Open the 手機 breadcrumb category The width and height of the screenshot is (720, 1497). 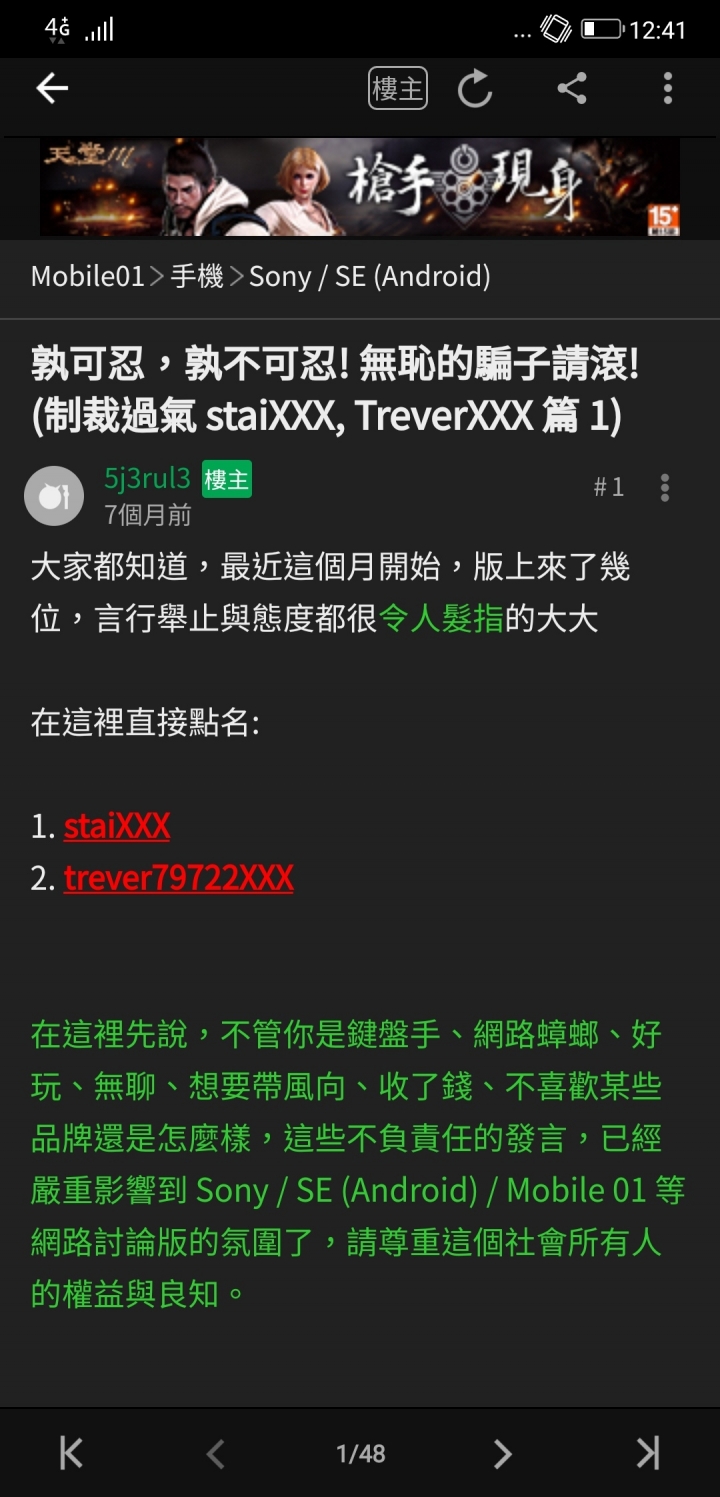197,276
